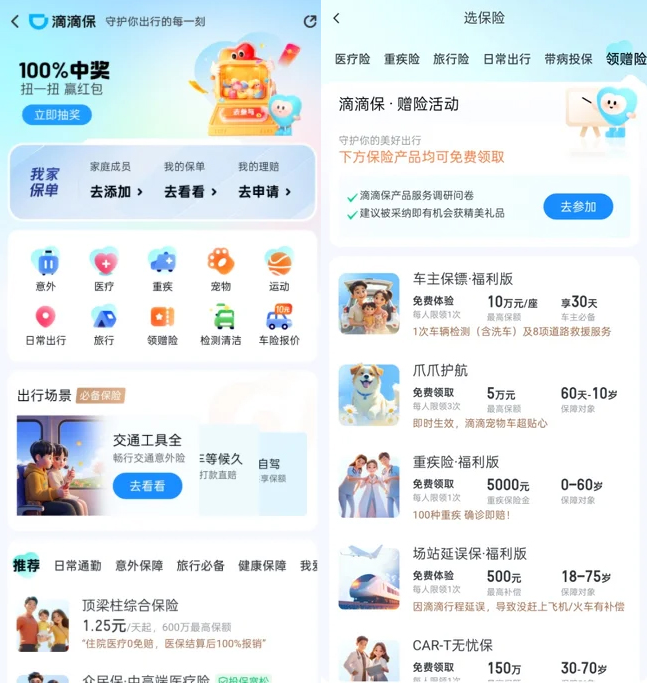The width and height of the screenshot is (647, 683).
Task: Tap the 立即抽奖 button on the banner
Action: click(x=56, y=115)
